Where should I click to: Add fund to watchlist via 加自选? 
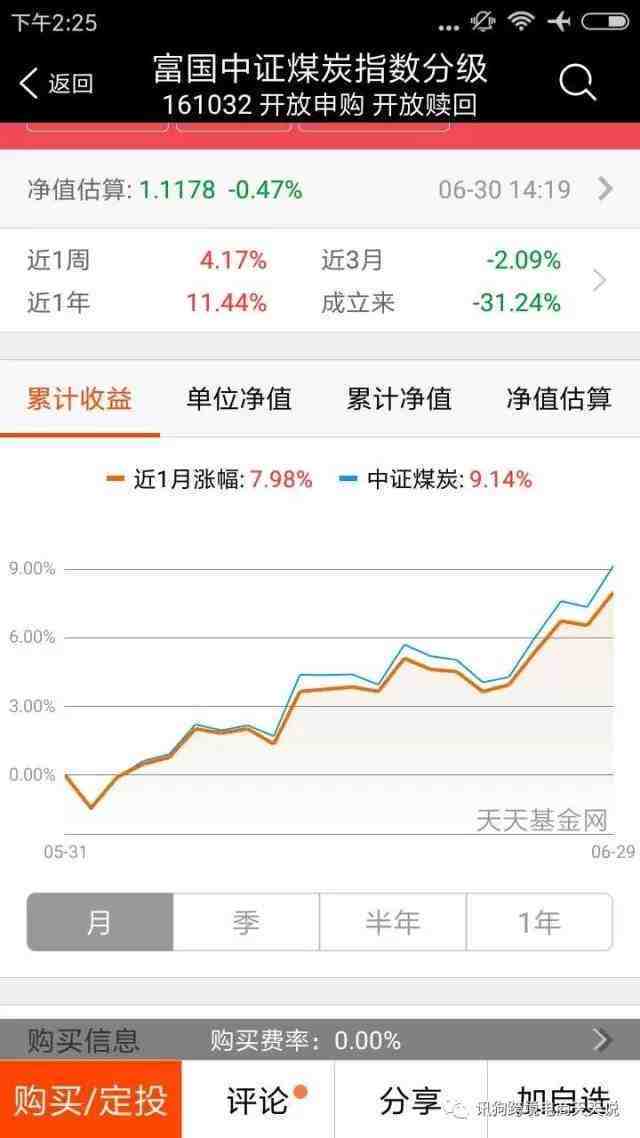click(x=564, y=1100)
